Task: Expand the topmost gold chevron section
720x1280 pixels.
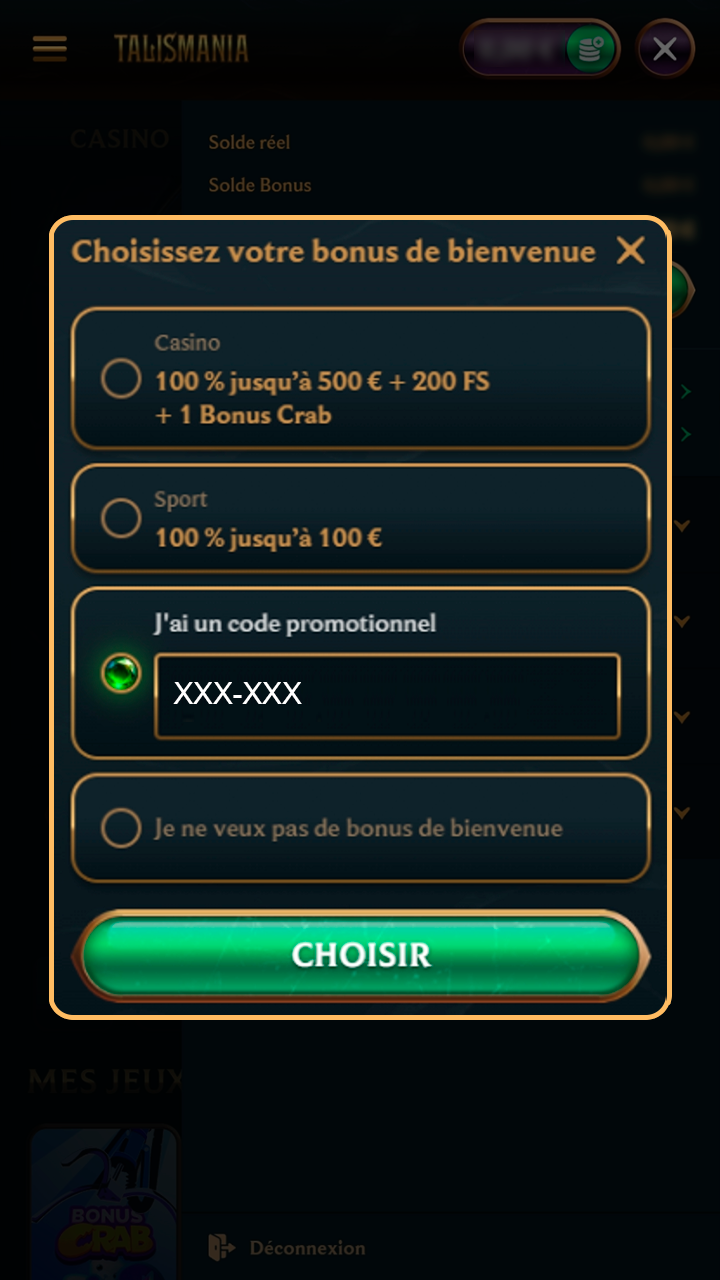Action: (681, 525)
